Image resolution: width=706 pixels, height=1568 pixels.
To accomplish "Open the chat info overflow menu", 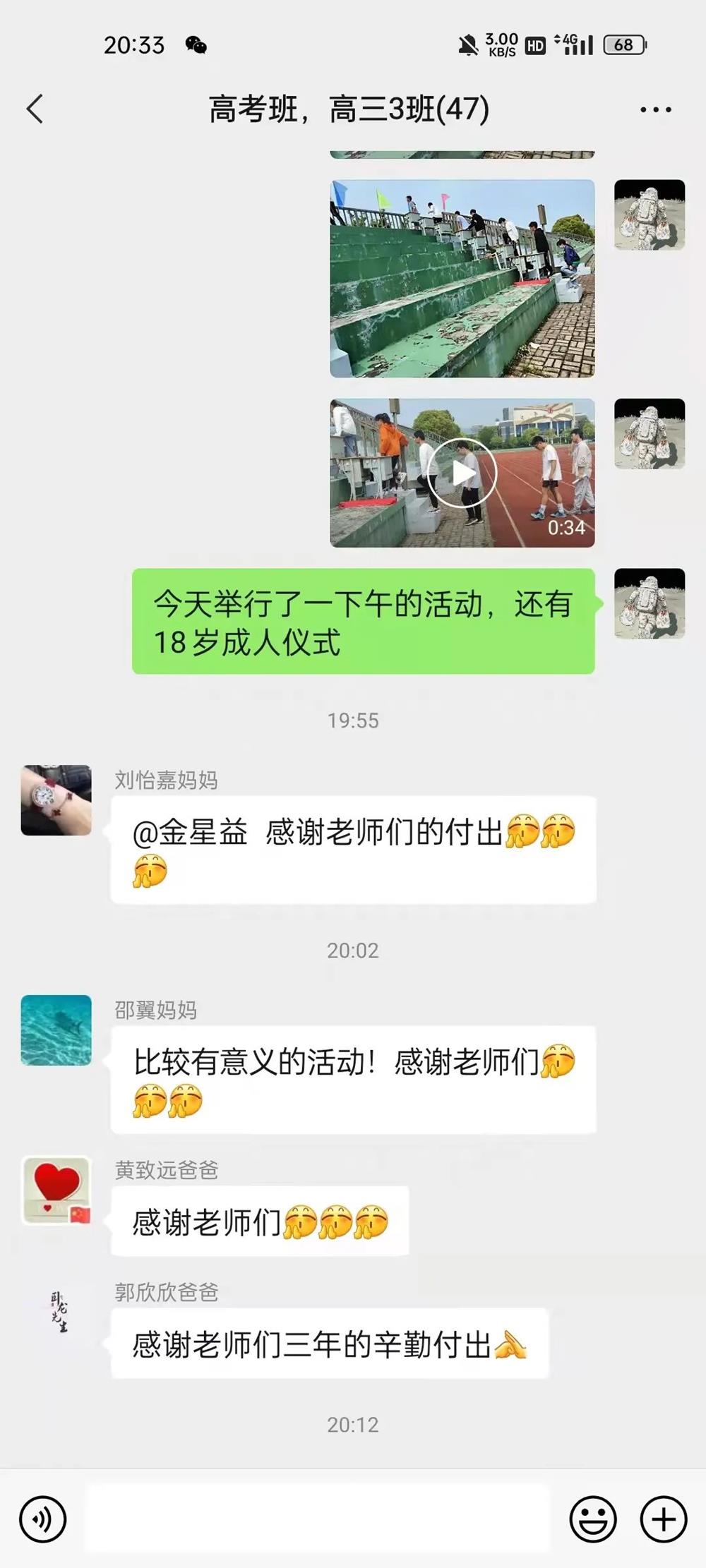I will point(655,109).
